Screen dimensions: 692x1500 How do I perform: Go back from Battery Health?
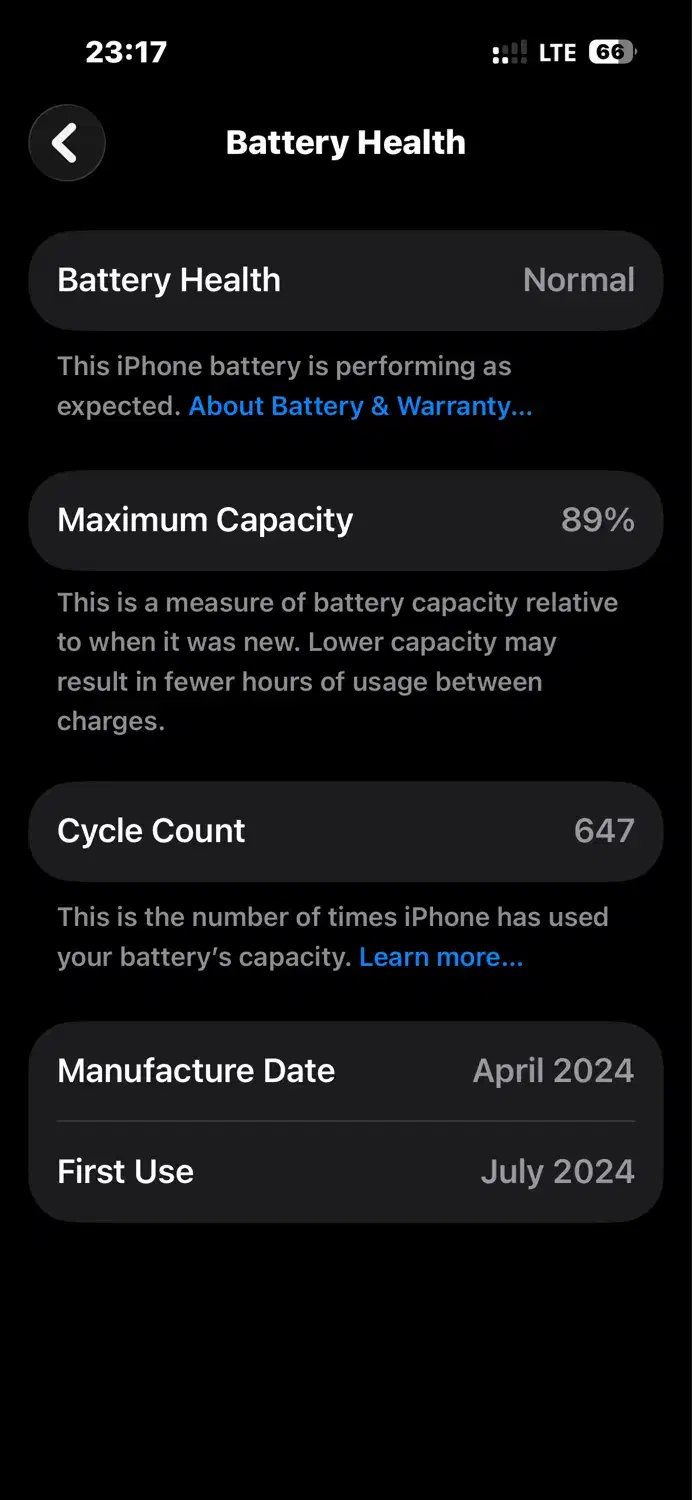[x=66, y=143]
